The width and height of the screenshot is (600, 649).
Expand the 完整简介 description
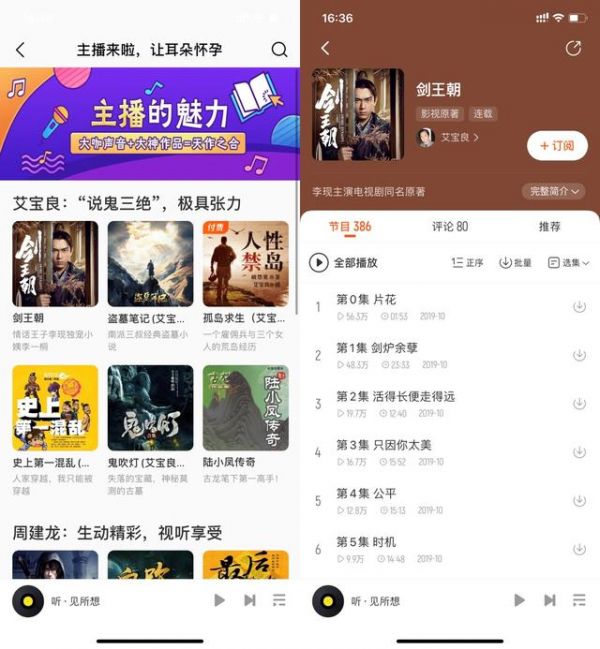tap(553, 191)
